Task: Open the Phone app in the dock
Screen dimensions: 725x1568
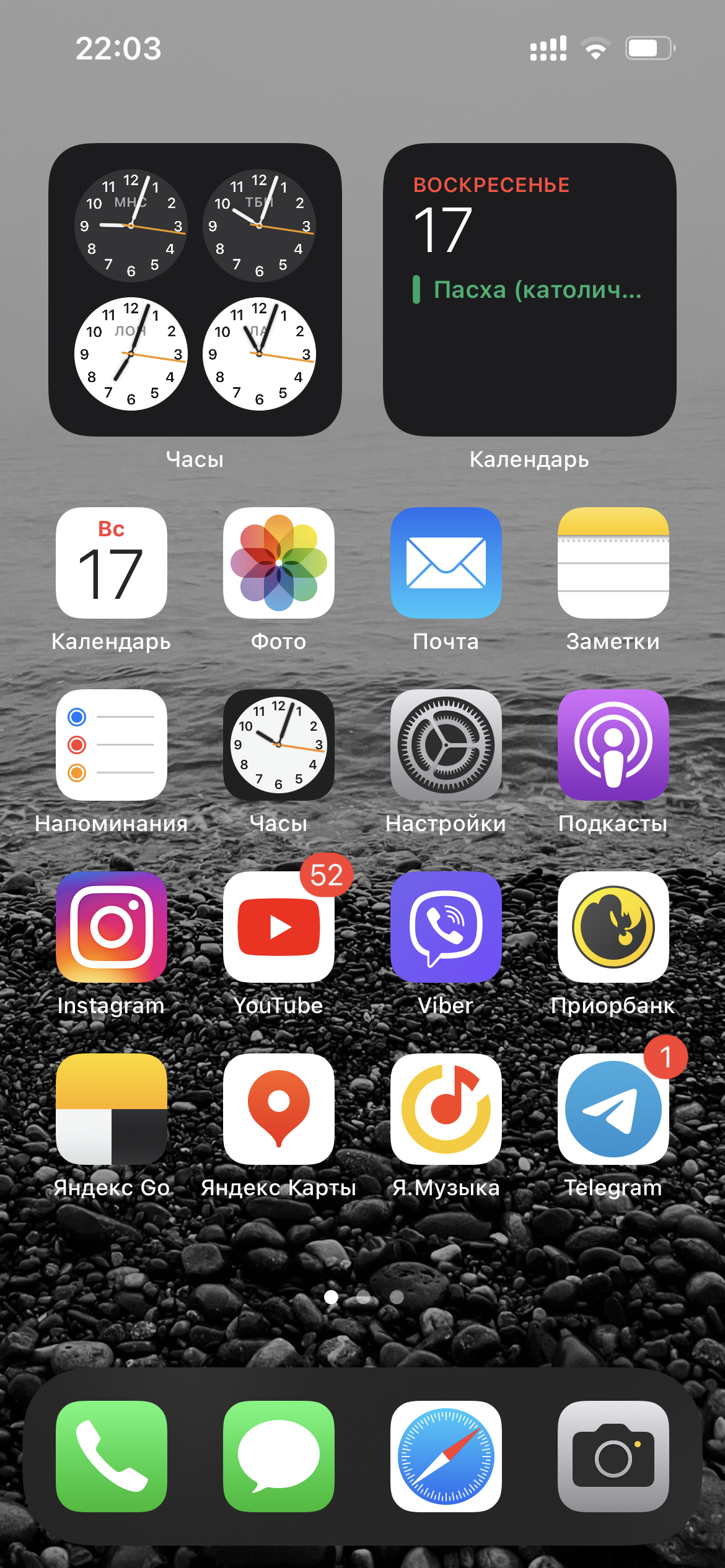Action: click(x=112, y=1457)
